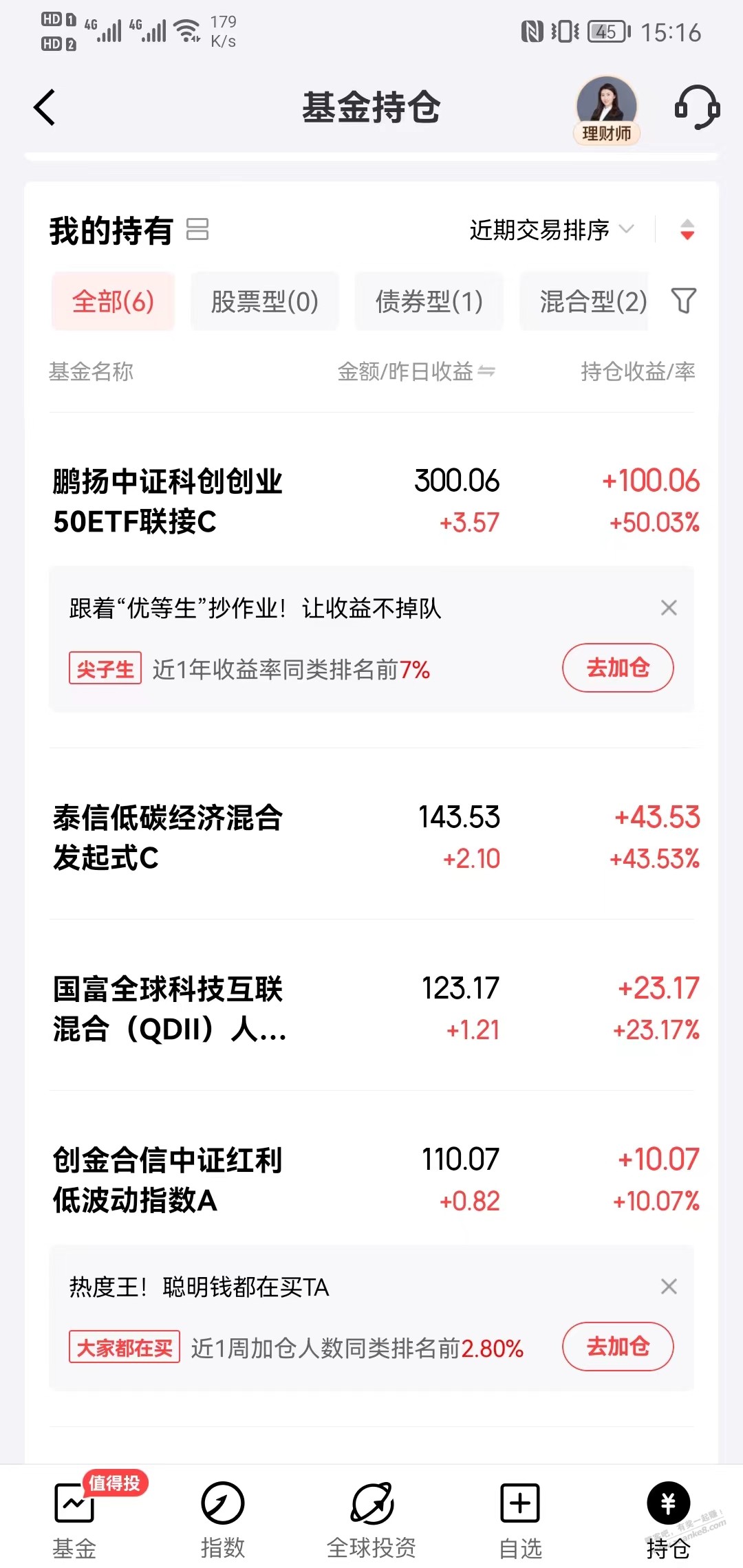Filter holdings by 股票型(0)
Screen dimensions: 743x1568
tap(264, 301)
